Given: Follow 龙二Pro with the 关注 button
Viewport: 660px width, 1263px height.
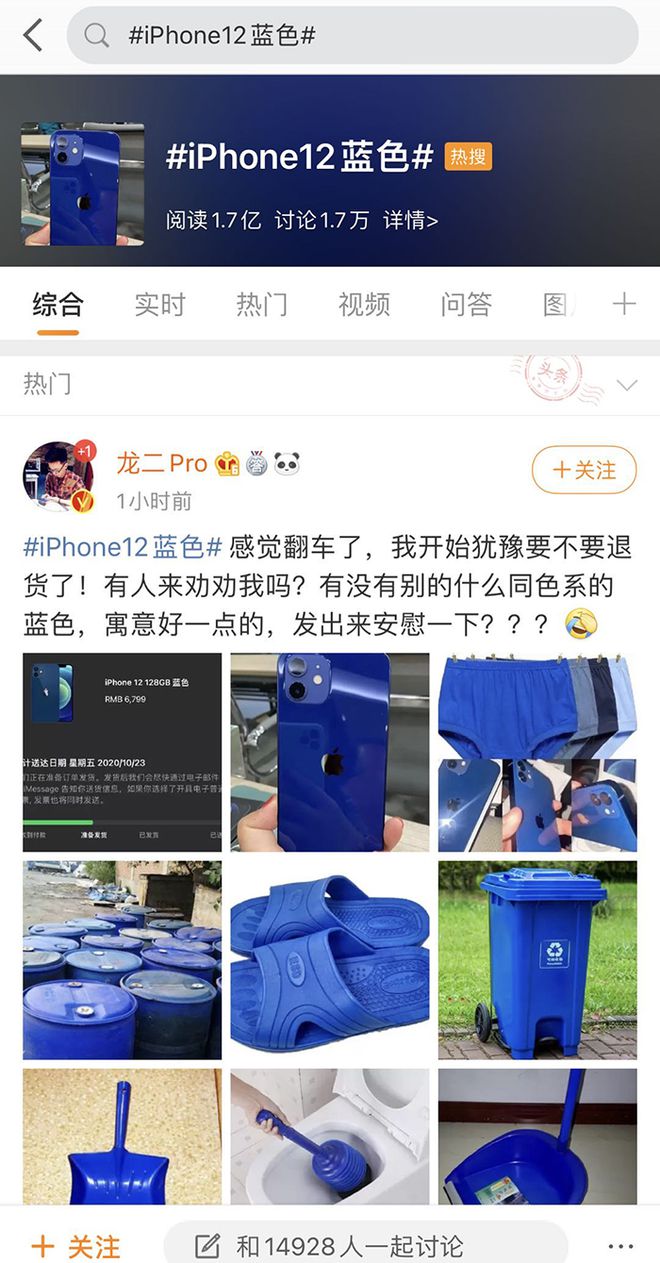Looking at the screenshot, I should 584,470.
